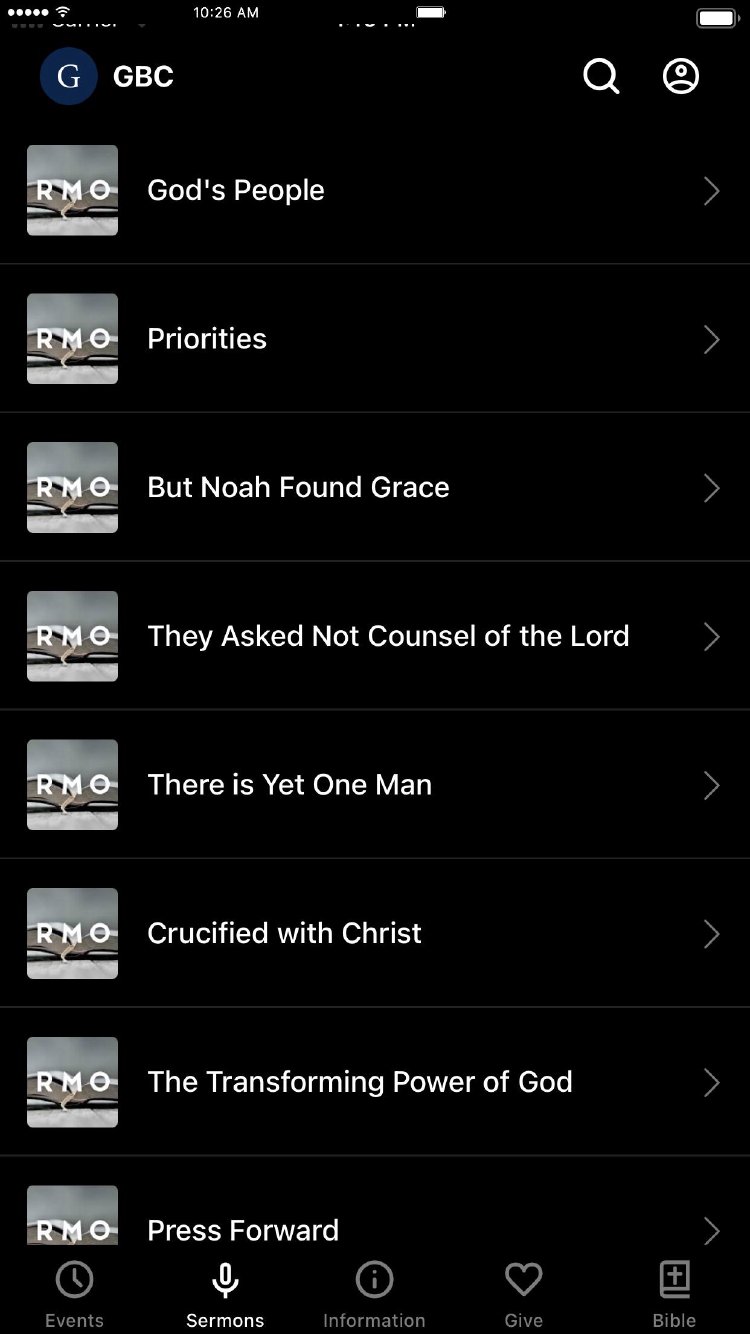Screen dimensions: 750x1334
Task: Tap the GBC church logo avatar
Action: click(x=69, y=76)
